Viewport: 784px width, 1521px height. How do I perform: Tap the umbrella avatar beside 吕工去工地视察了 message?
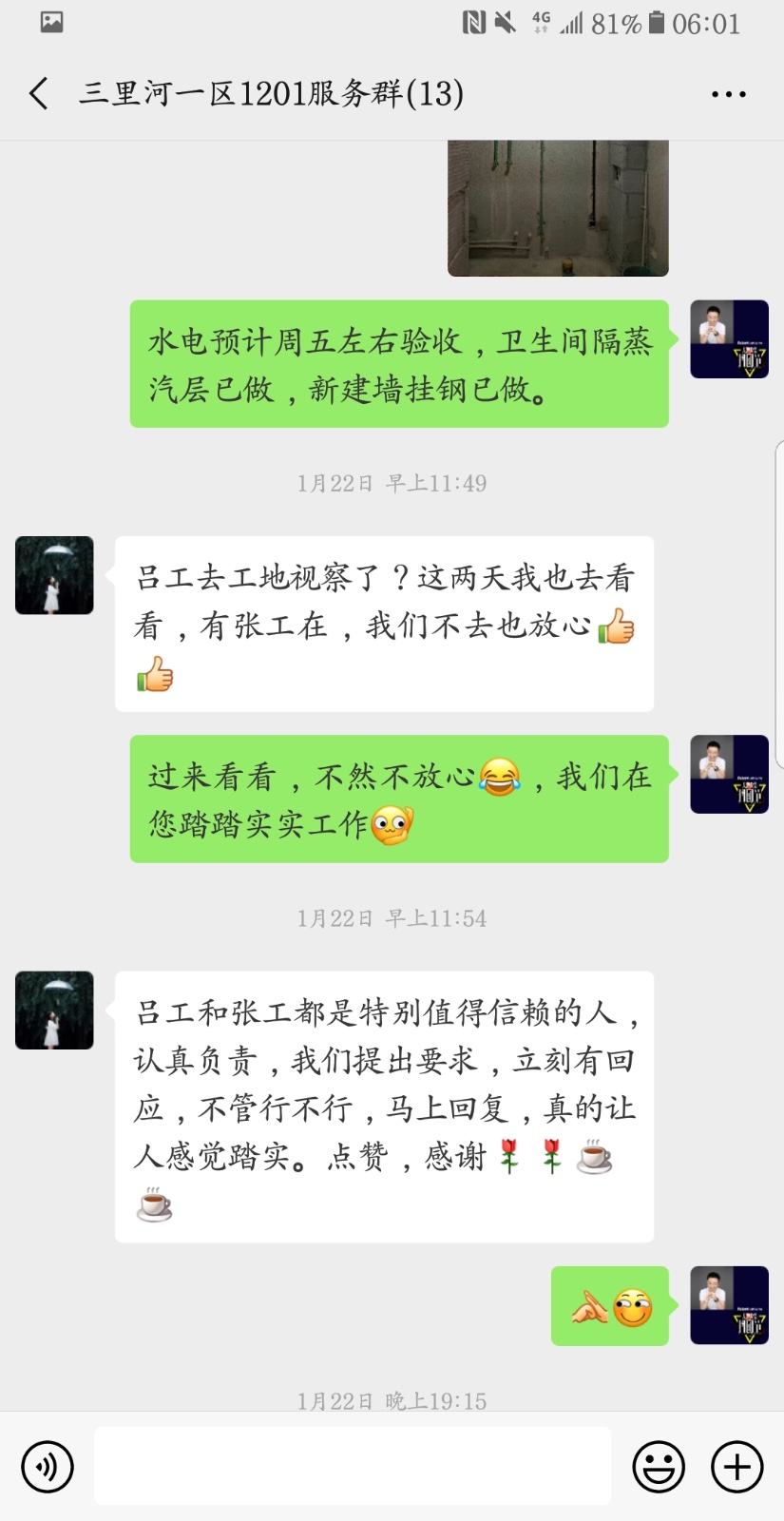coord(54,575)
